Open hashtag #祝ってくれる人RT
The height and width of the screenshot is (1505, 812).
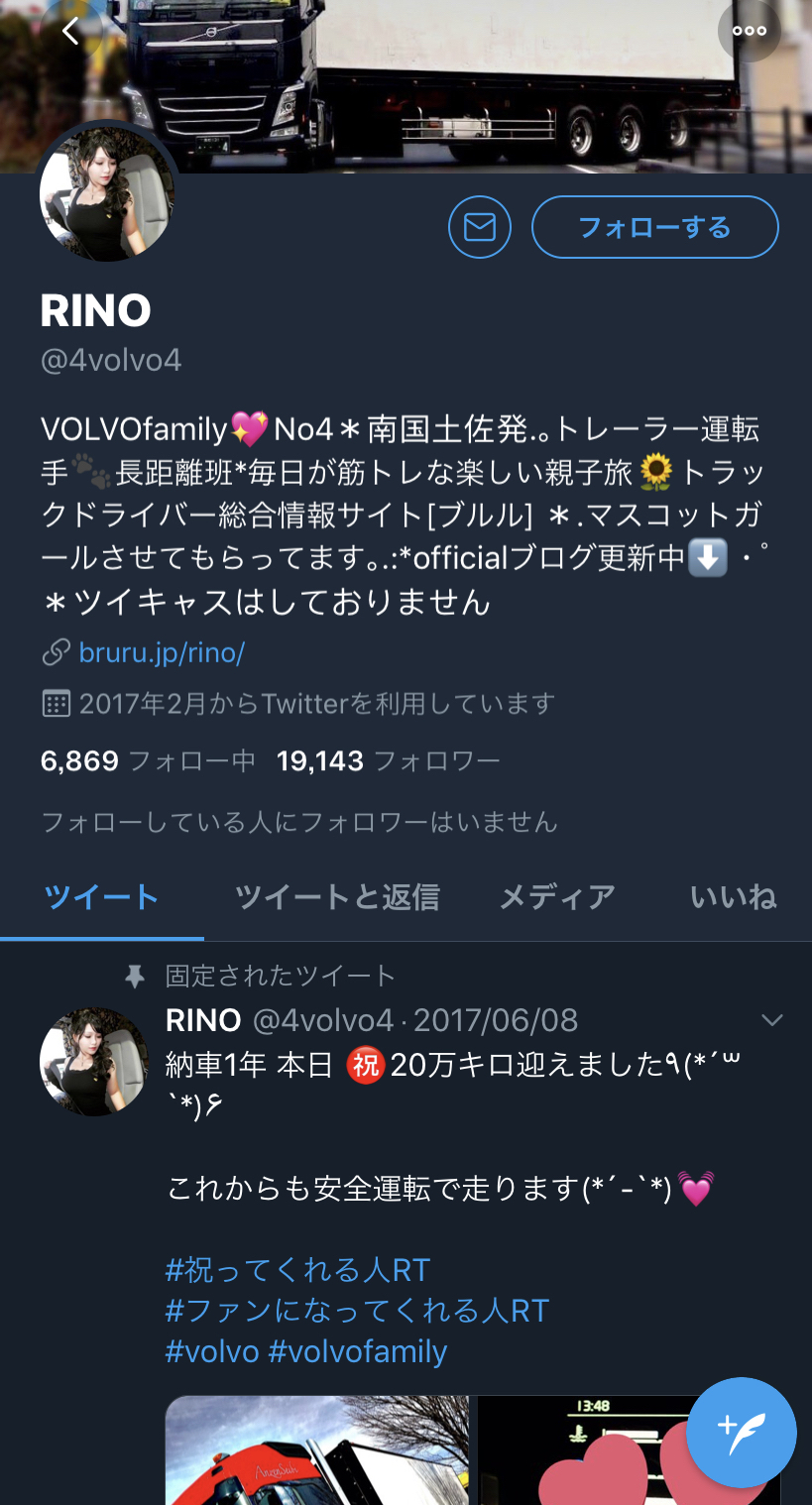[297, 1270]
